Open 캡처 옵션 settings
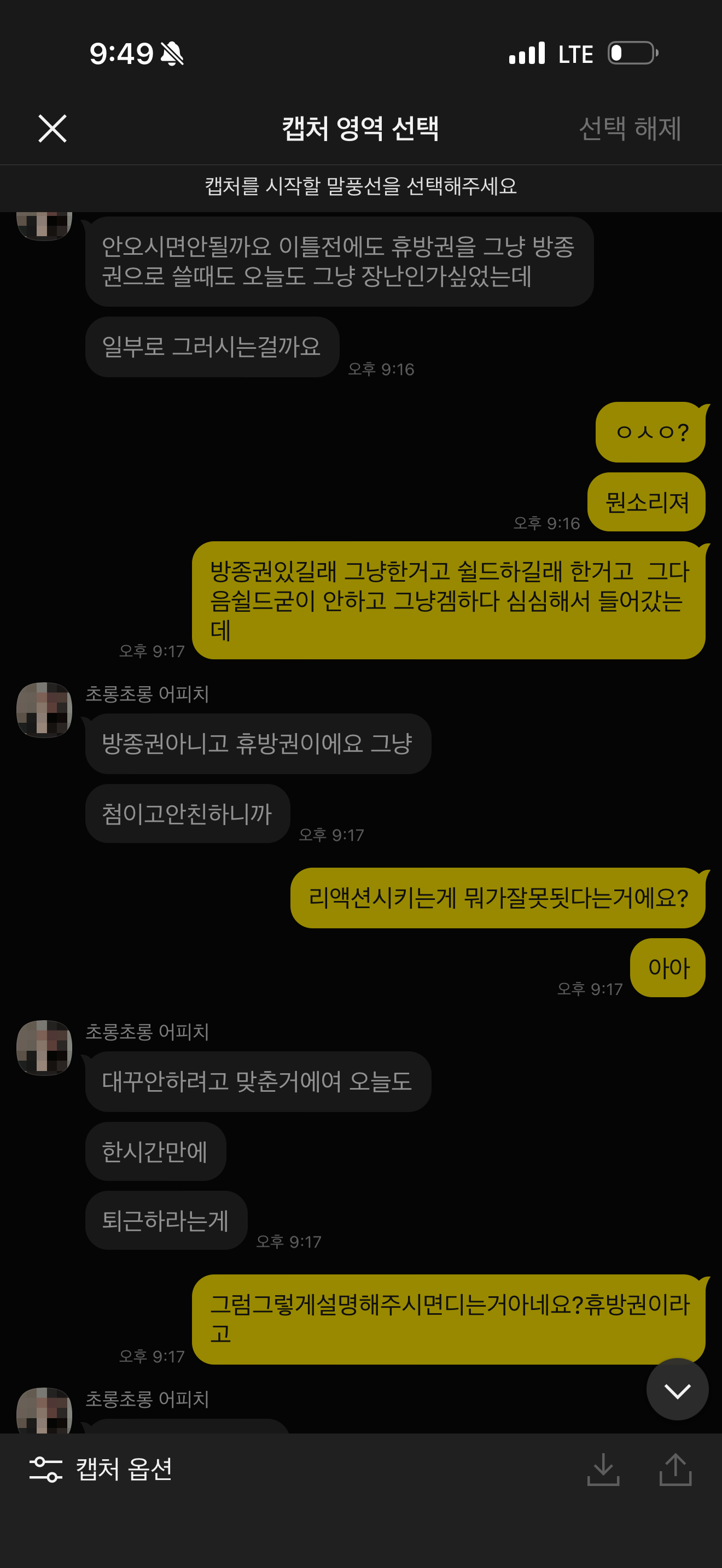Screen dimensions: 722x1568 [102, 1469]
